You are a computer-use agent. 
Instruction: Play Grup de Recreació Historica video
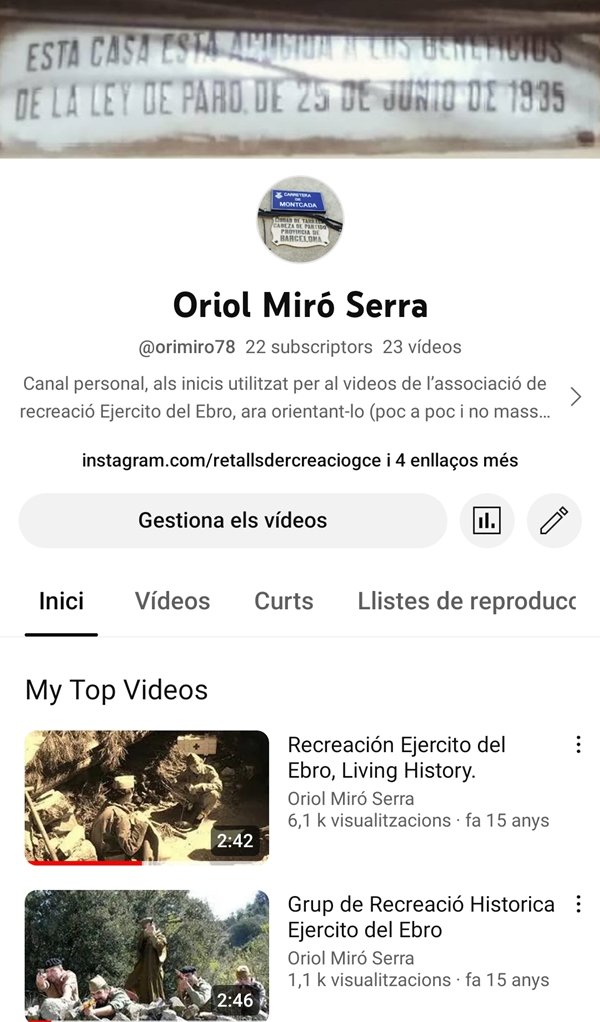[x=147, y=955]
